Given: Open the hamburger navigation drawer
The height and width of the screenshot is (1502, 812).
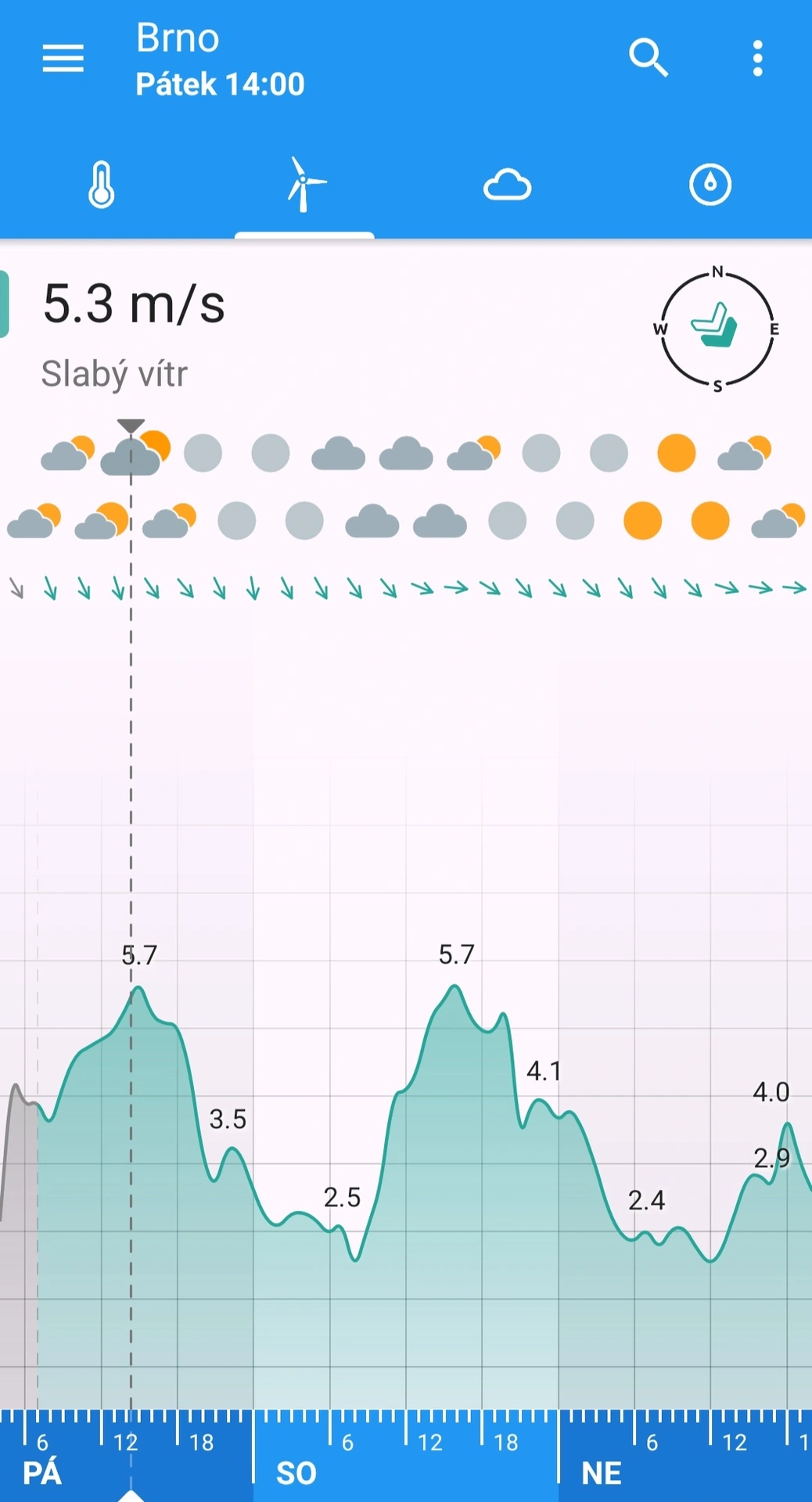Looking at the screenshot, I should (x=63, y=59).
